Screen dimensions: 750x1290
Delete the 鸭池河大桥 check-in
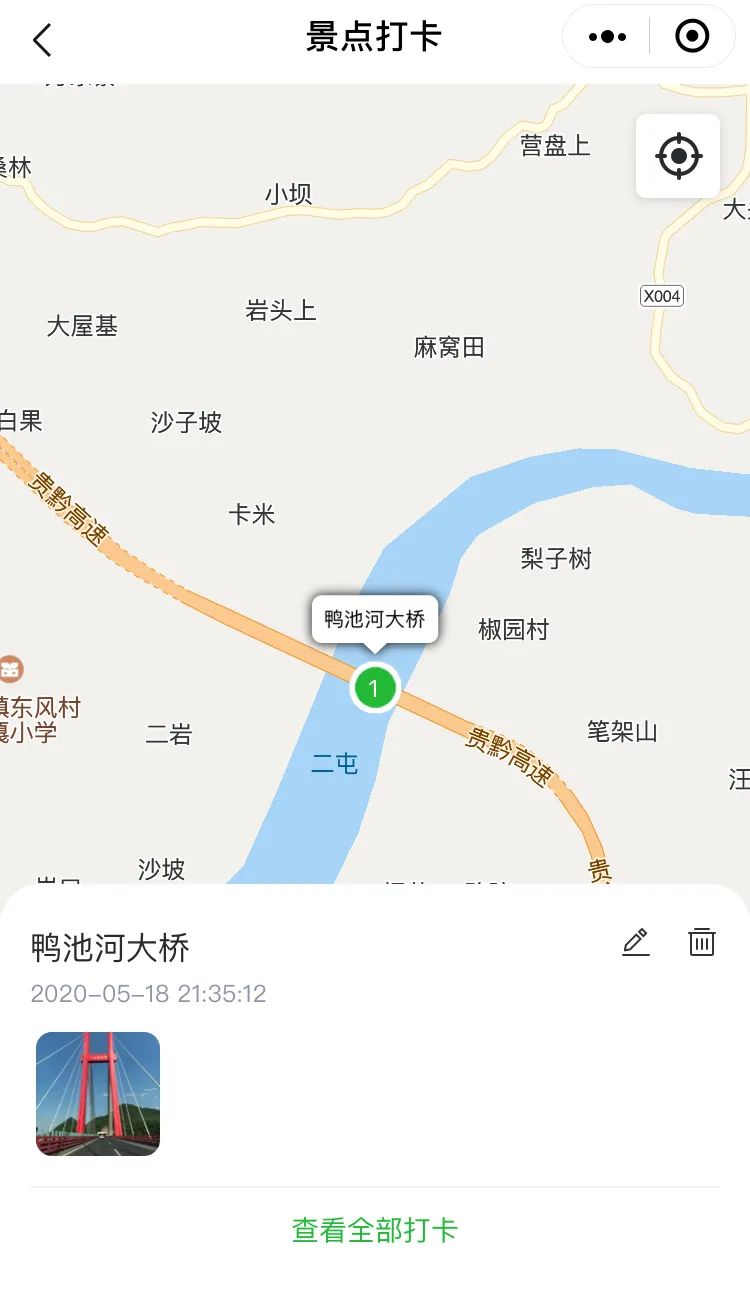coord(702,942)
